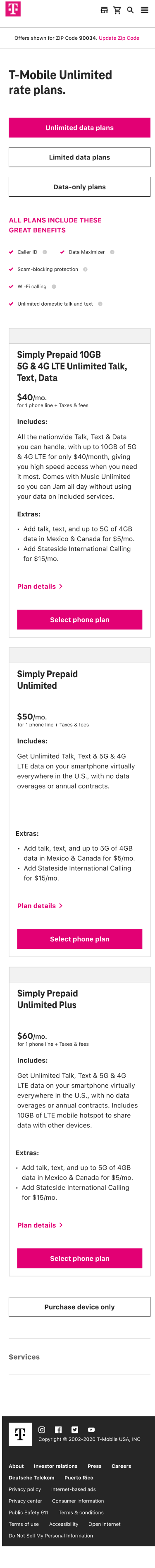Tap Purchase device only
This screenshot has height=1568, width=155.
pyautogui.click(x=80, y=1307)
